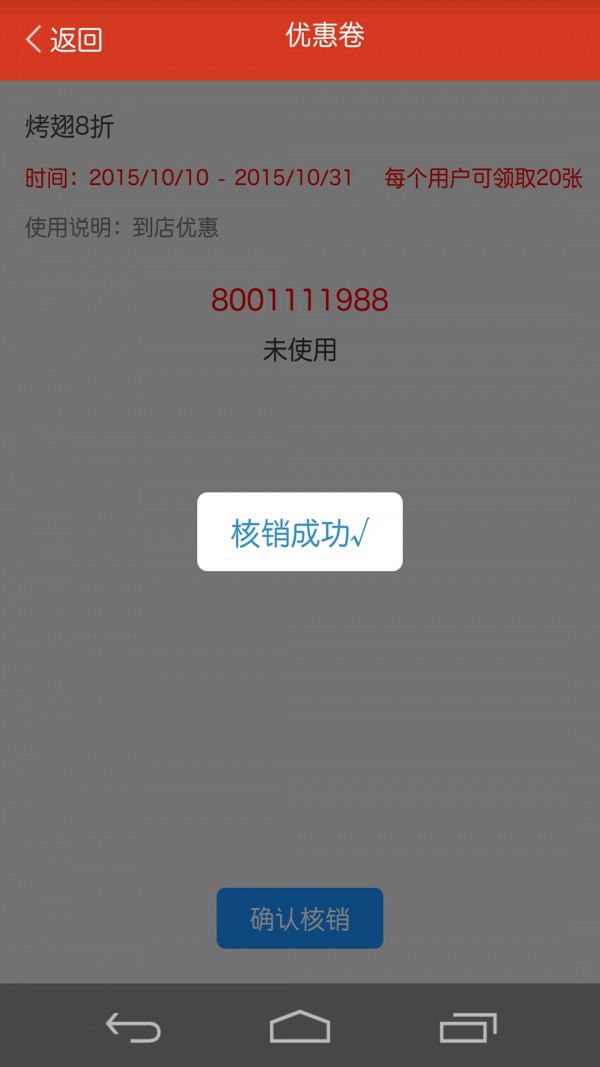Tap 返回 to go back
600x1067 pixels.
point(64,39)
